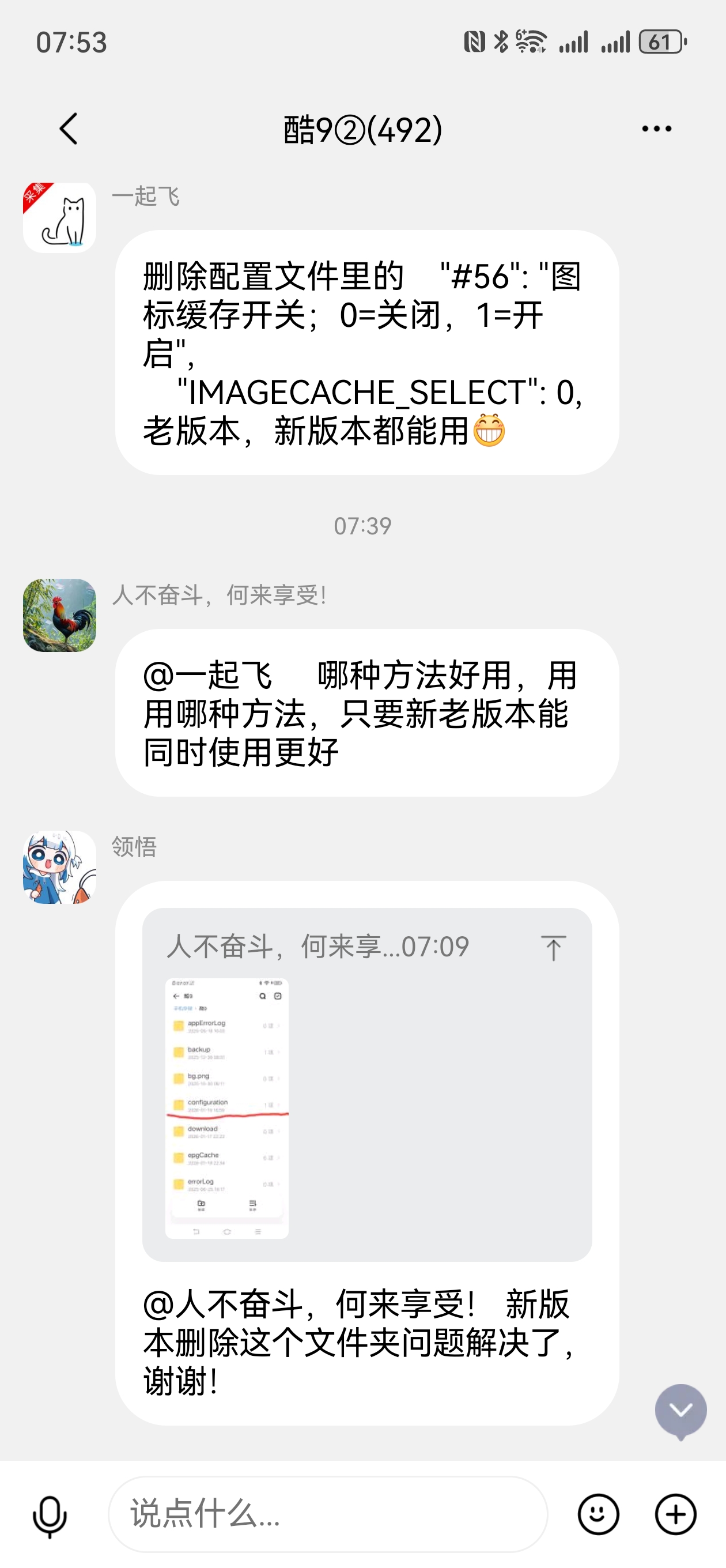This screenshot has width=726, height=1568.
Task: Open the rooster avatar of 人不奋斗，何来享受!
Action: click(x=60, y=616)
